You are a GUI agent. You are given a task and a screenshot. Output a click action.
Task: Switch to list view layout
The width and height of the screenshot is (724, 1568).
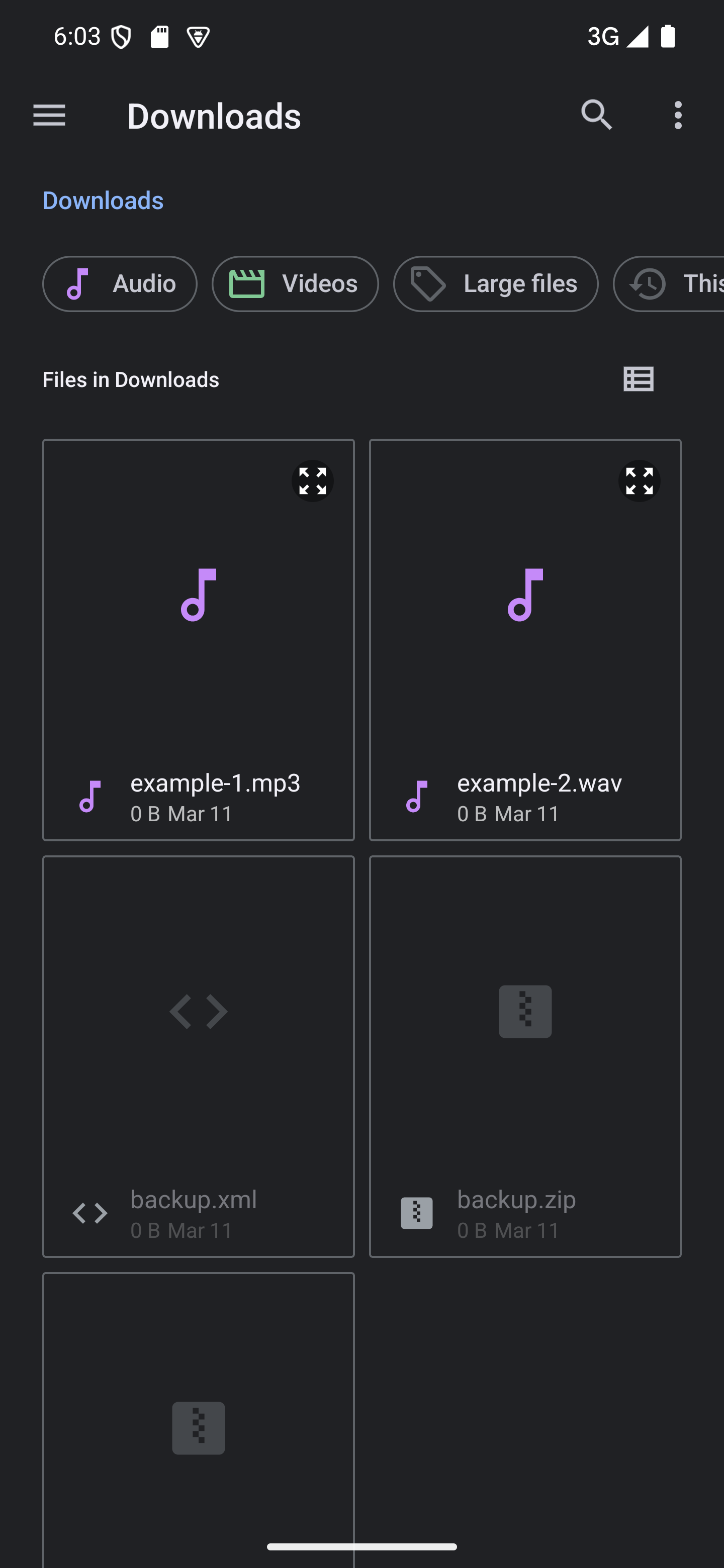(x=638, y=380)
